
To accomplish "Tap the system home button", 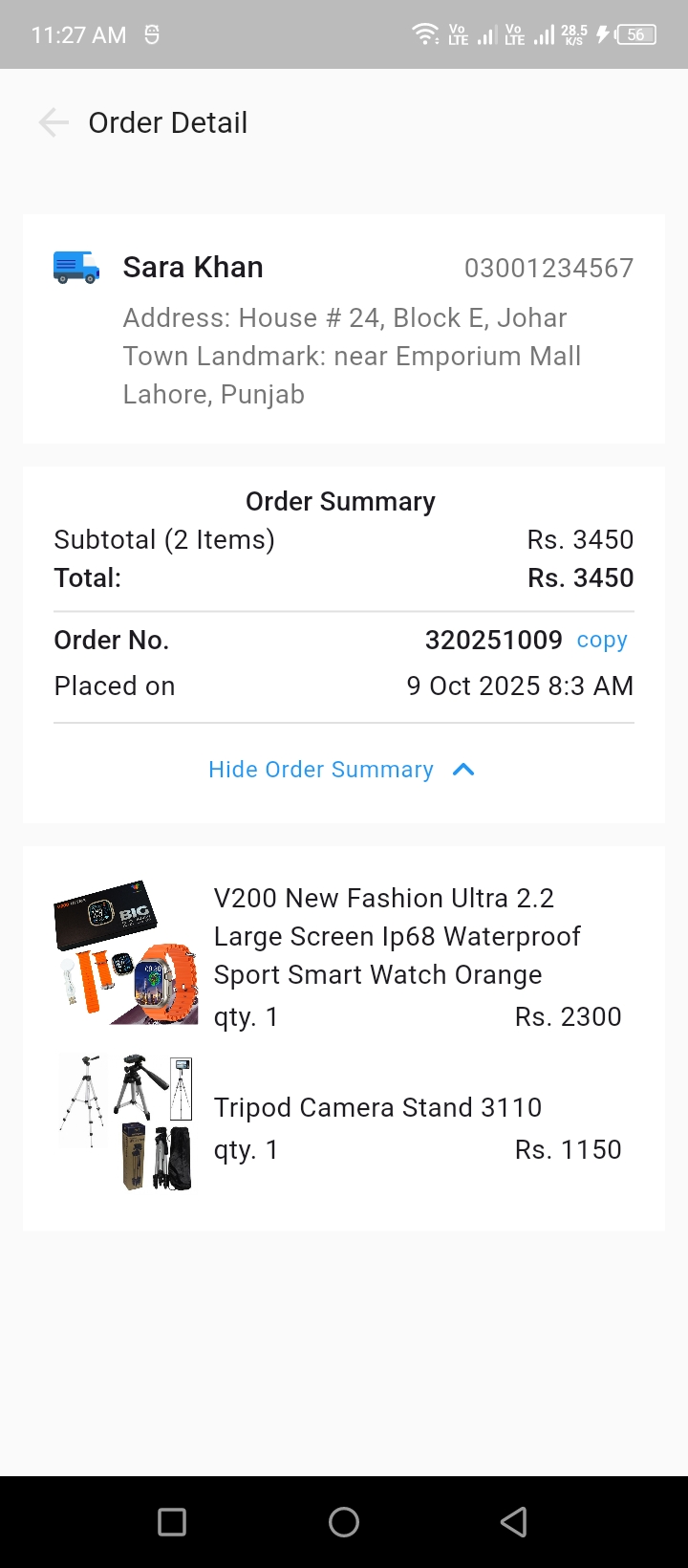I will tap(344, 1522).
